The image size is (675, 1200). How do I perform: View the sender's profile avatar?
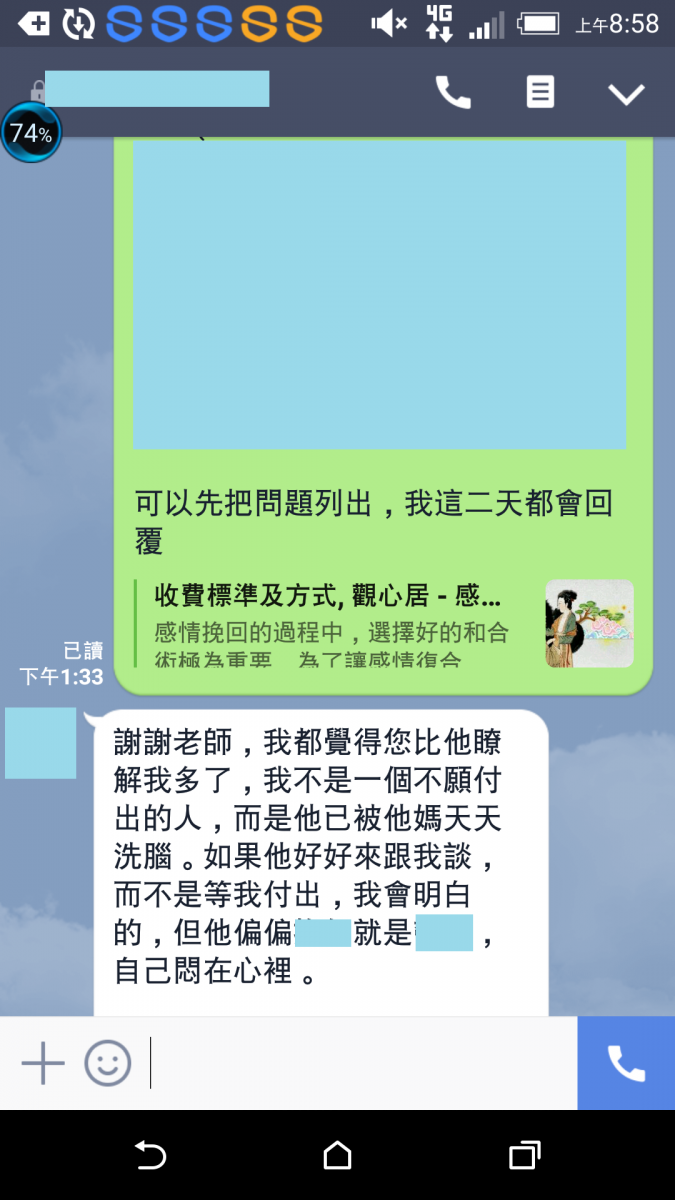pyautogui.click(x=41, y=743)
